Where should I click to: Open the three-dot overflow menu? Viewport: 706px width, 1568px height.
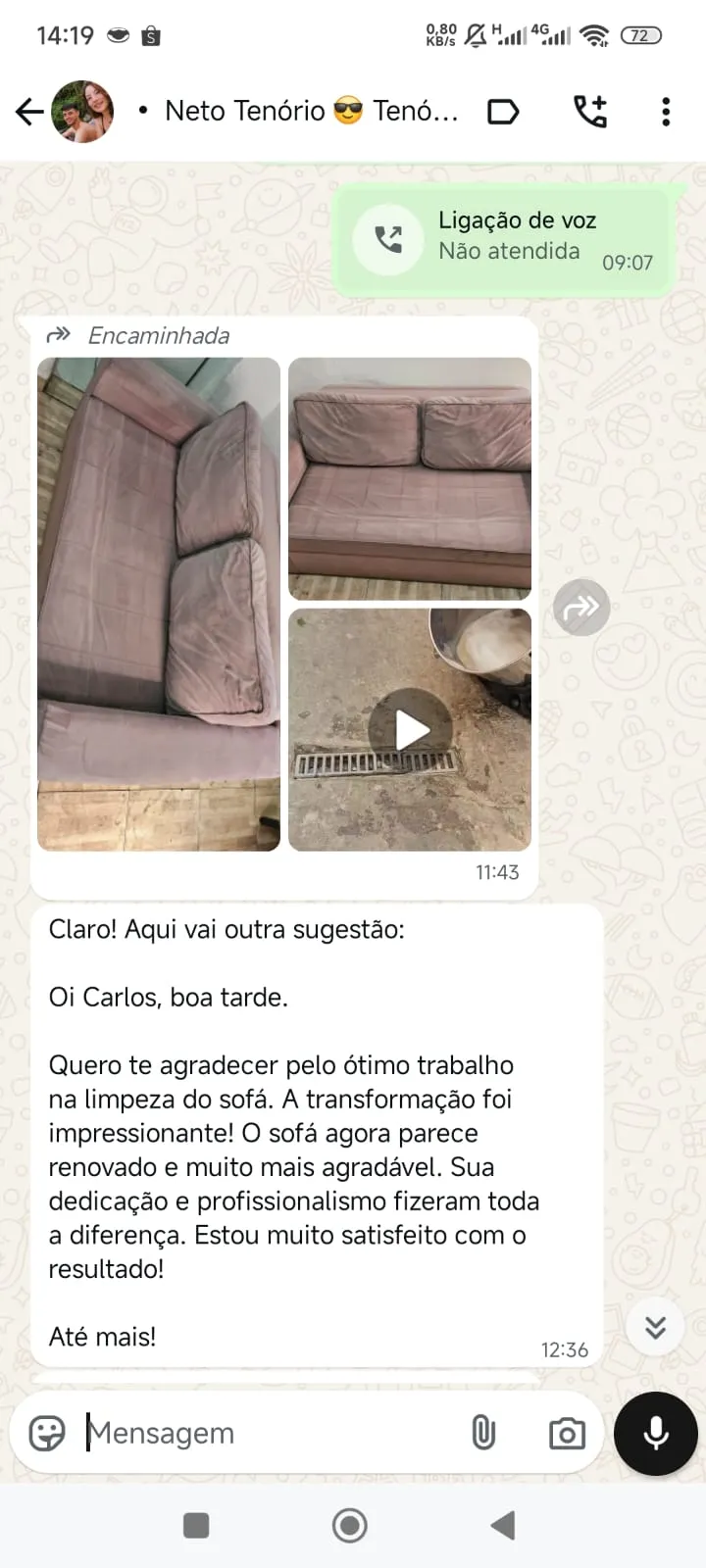tap(666, 112)
